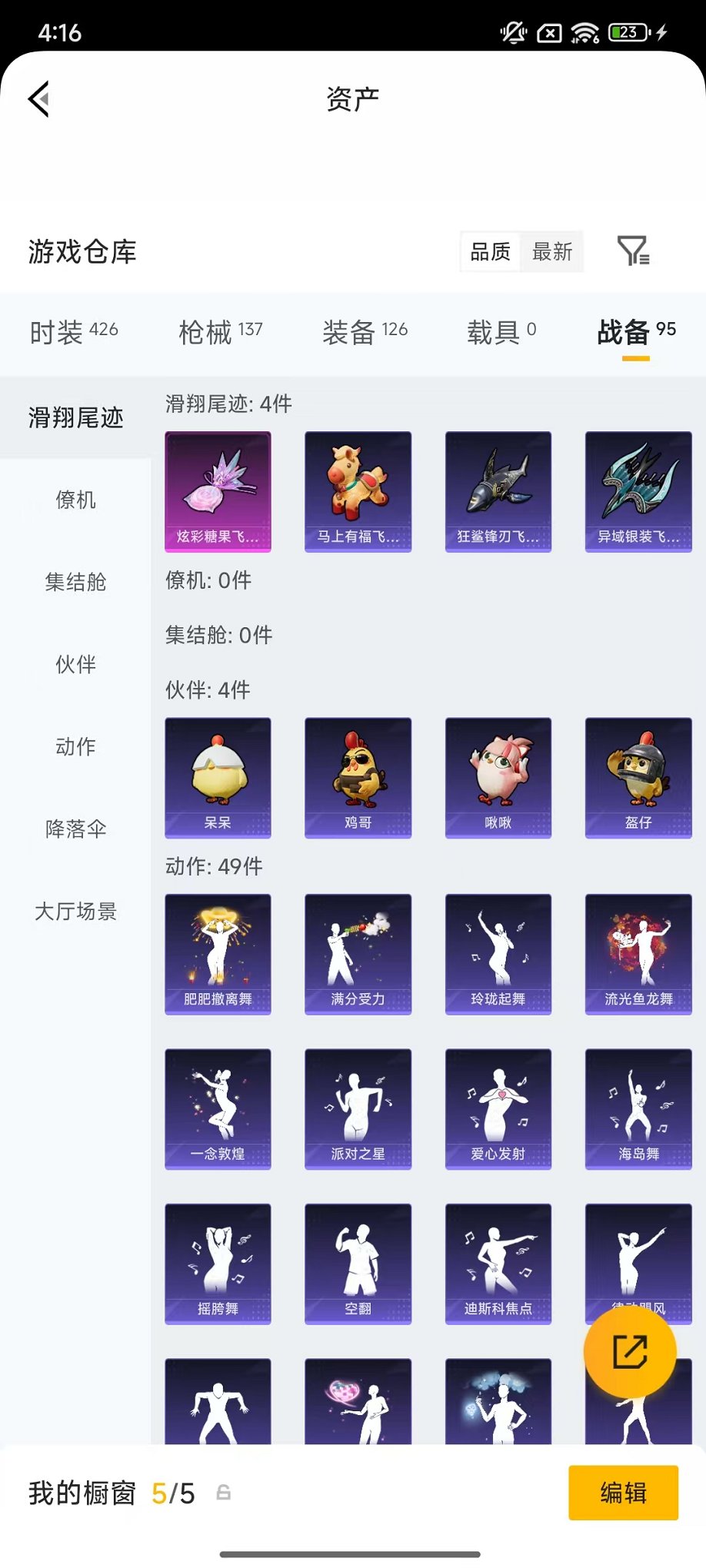The width and height of the screenshot is (706, 1568).
Task: Select the 鸡哥 sunglasses chicken companion
Action: pos(358,777)
